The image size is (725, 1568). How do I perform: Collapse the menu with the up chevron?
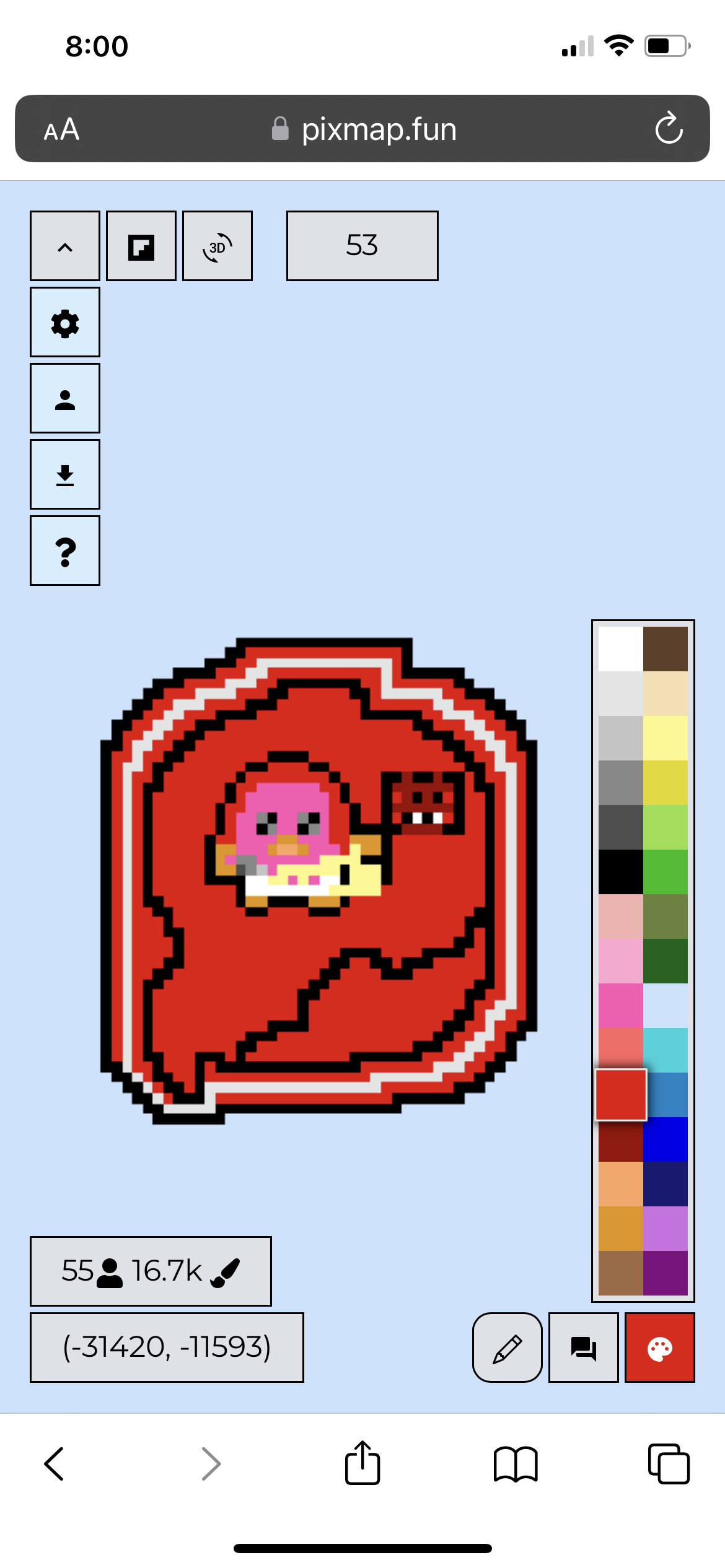click(65, 246)
